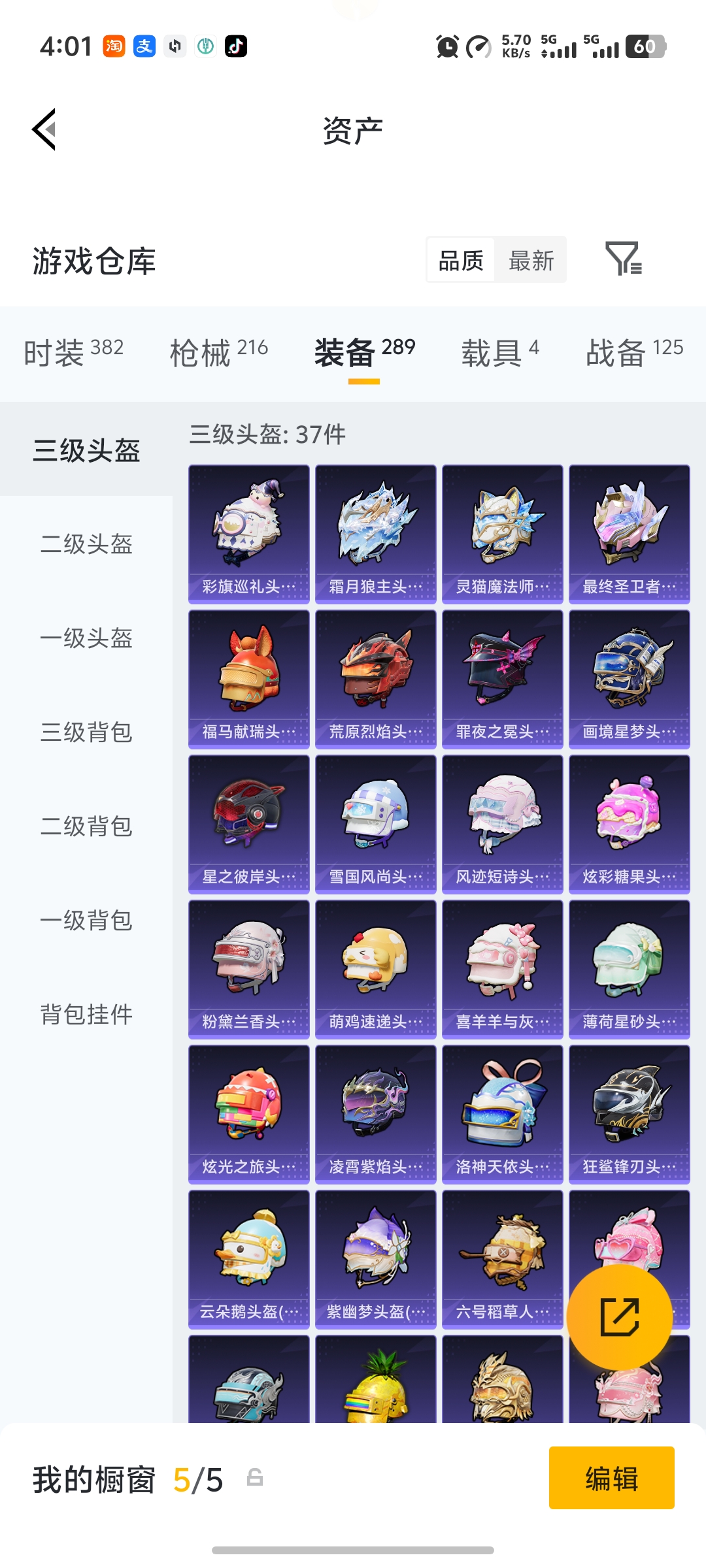
Task: Tap the back arrow on the 资产 page
Action: tap(44, 129)
